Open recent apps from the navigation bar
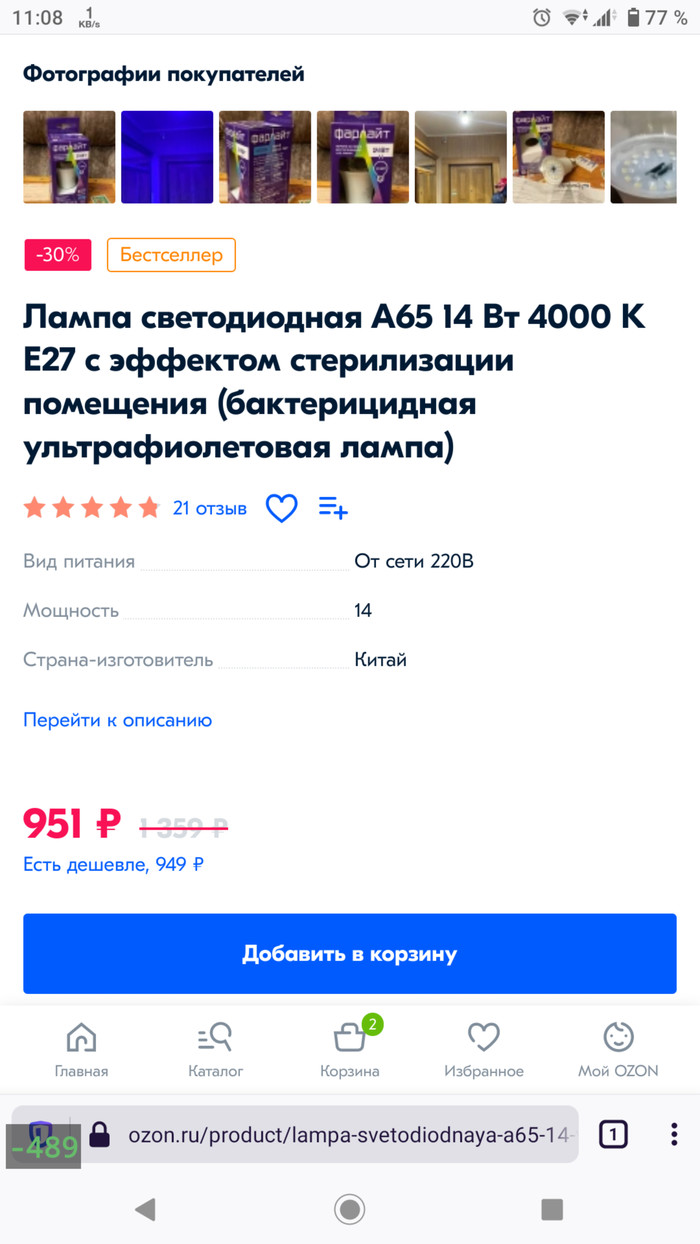The width and height of the screenshot is (700, 1244). 552,1210
